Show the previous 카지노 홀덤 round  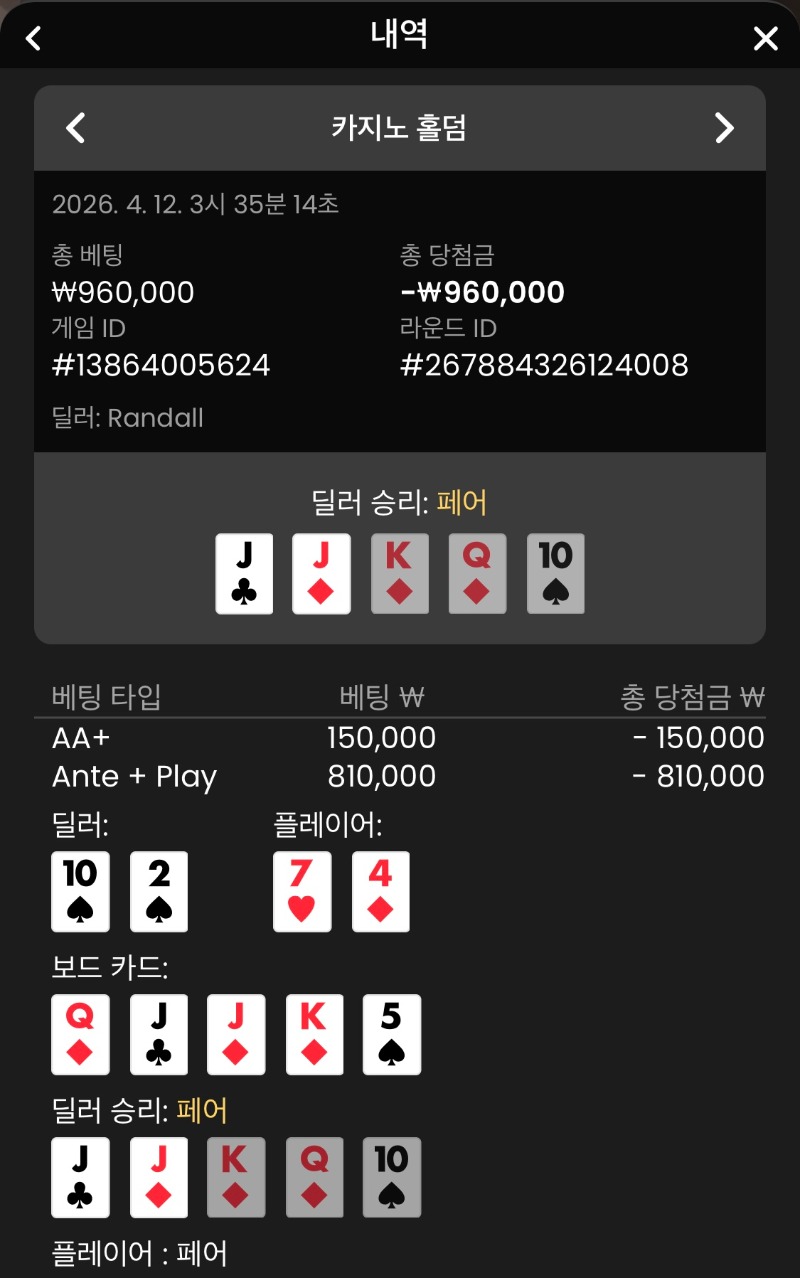76,128
